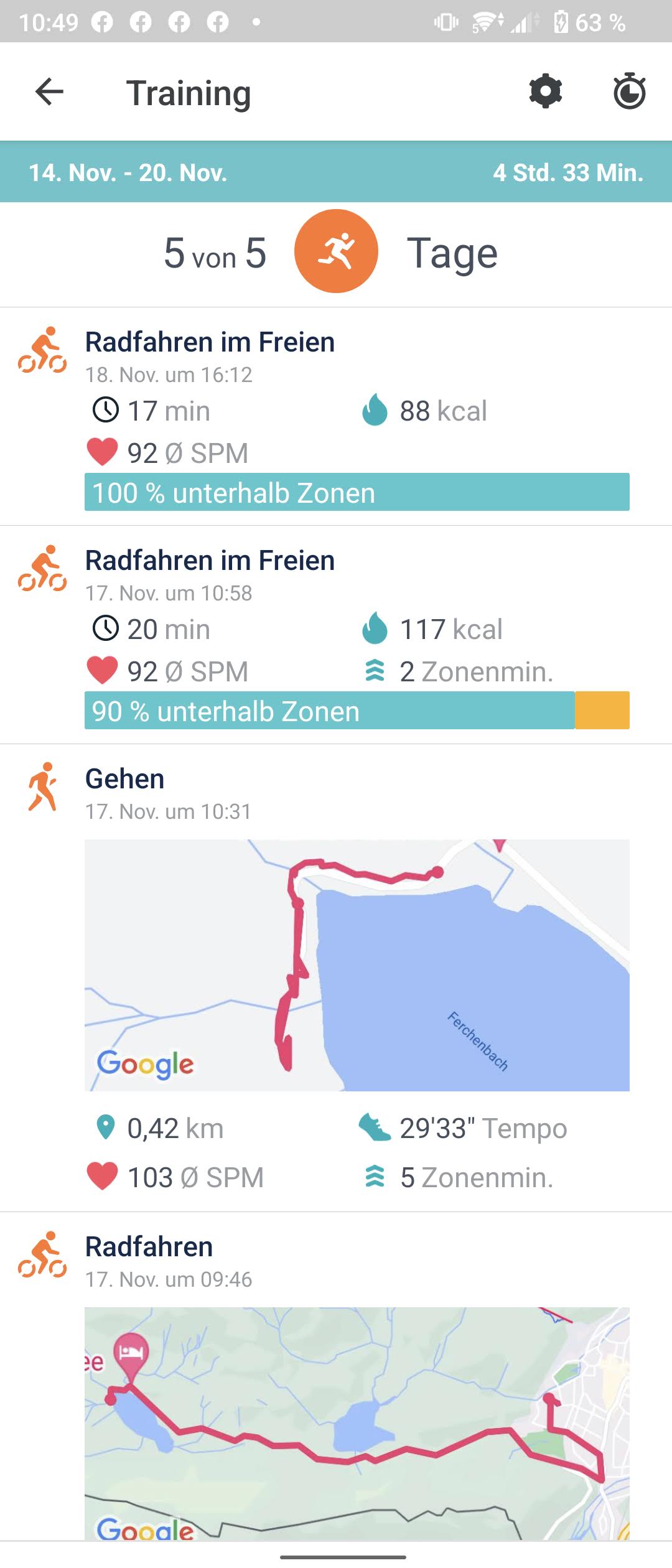This screenshot has width=672, height=1568.
Task: Open the 5 von 5 Tage goal
Action: pyautogui.click(x=336, y=252)
